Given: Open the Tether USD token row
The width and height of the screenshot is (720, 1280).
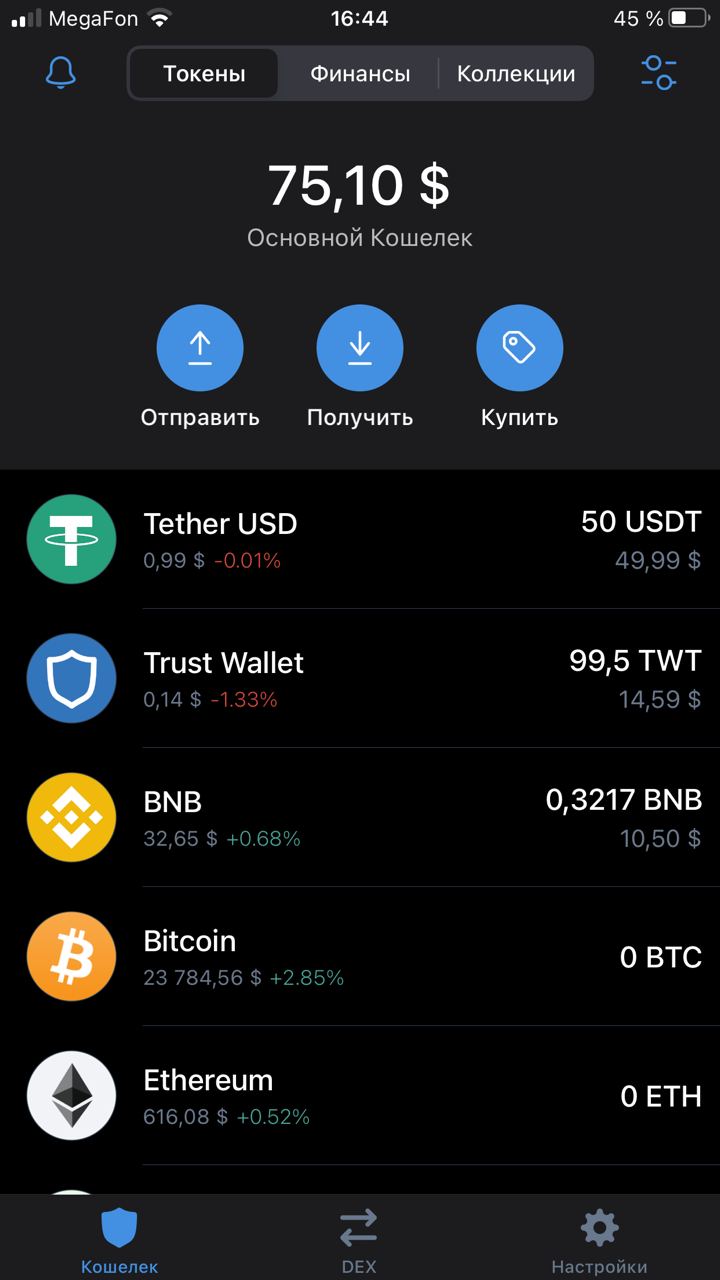Looking at the screenshot, I should click(x=360, y=539).
